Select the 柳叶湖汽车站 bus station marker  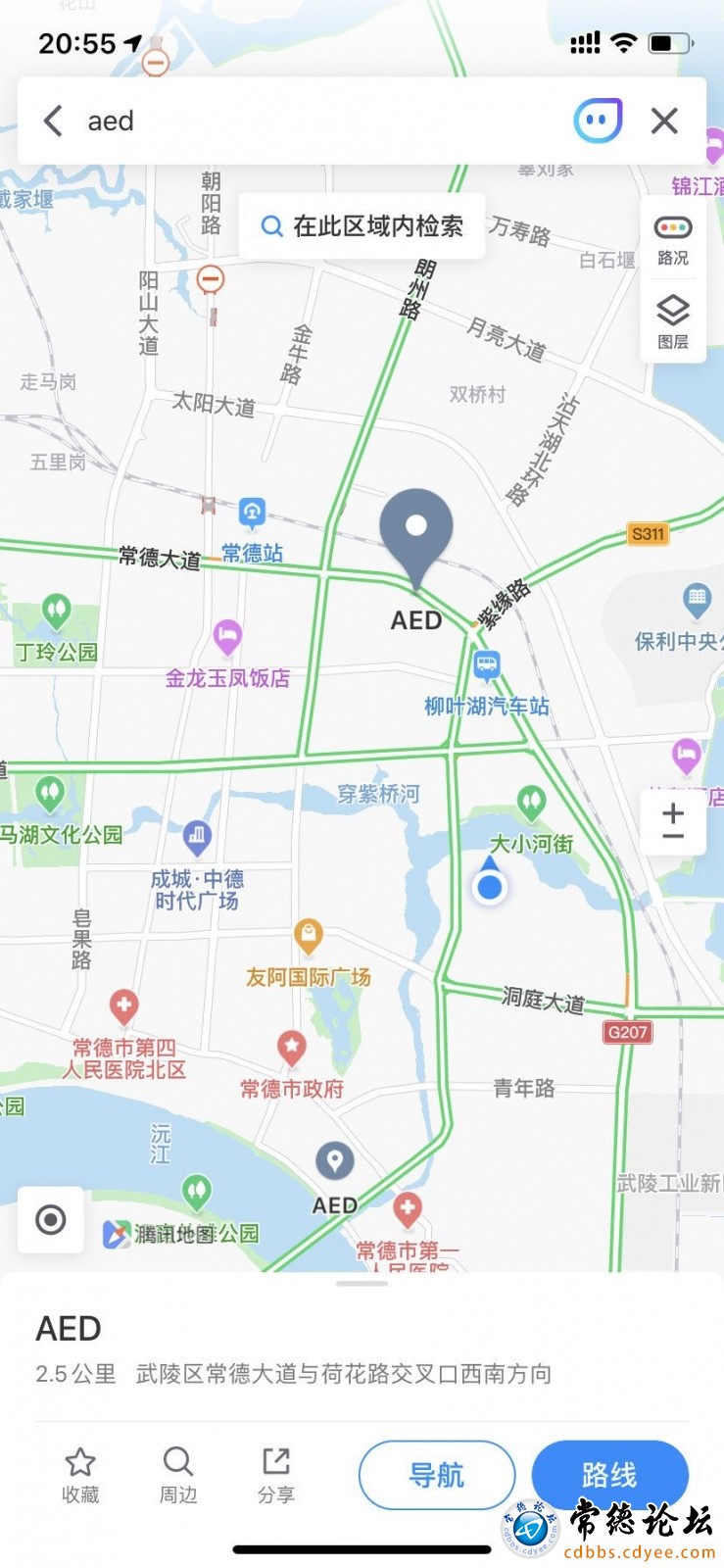point(486,668)
